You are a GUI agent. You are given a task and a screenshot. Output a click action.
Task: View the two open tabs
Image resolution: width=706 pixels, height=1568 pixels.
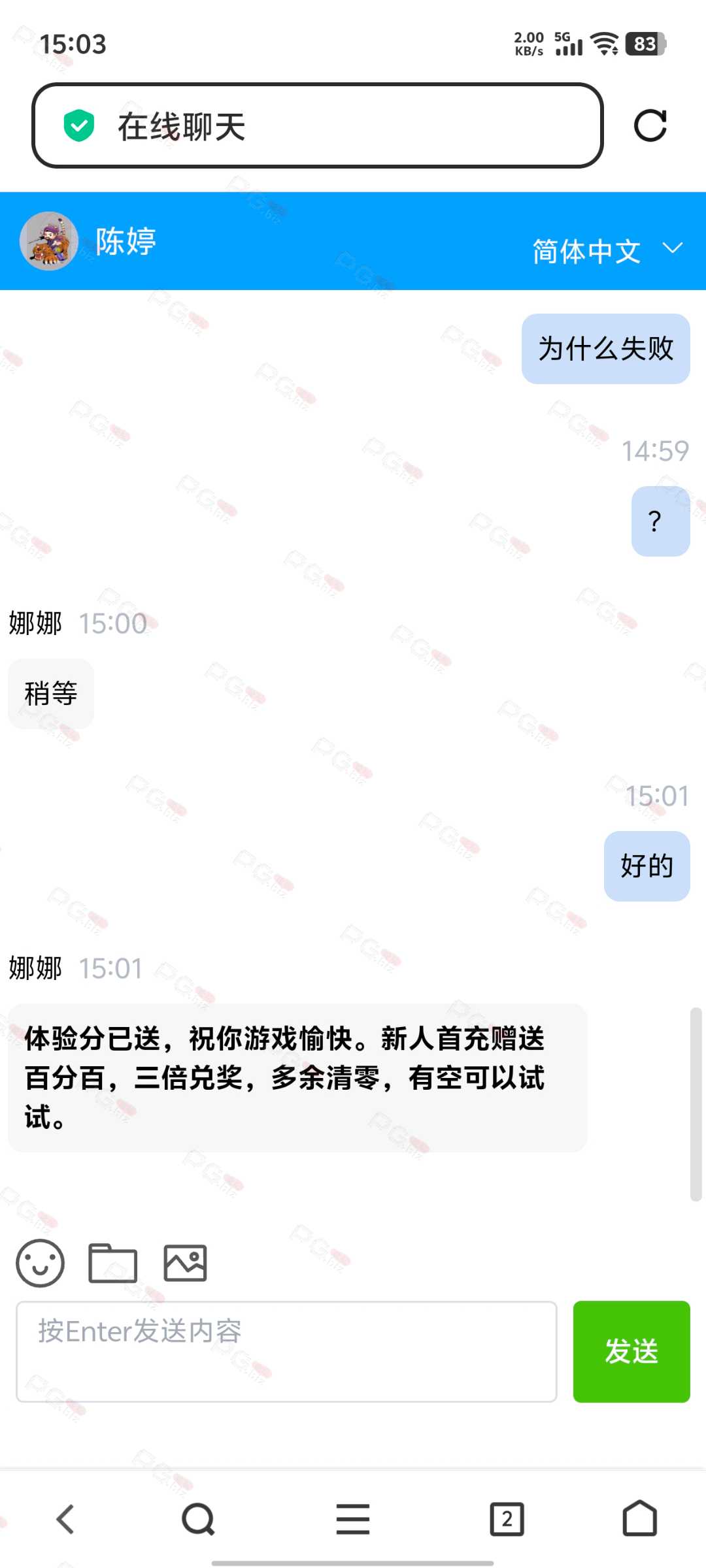[x=507, y=1519]
